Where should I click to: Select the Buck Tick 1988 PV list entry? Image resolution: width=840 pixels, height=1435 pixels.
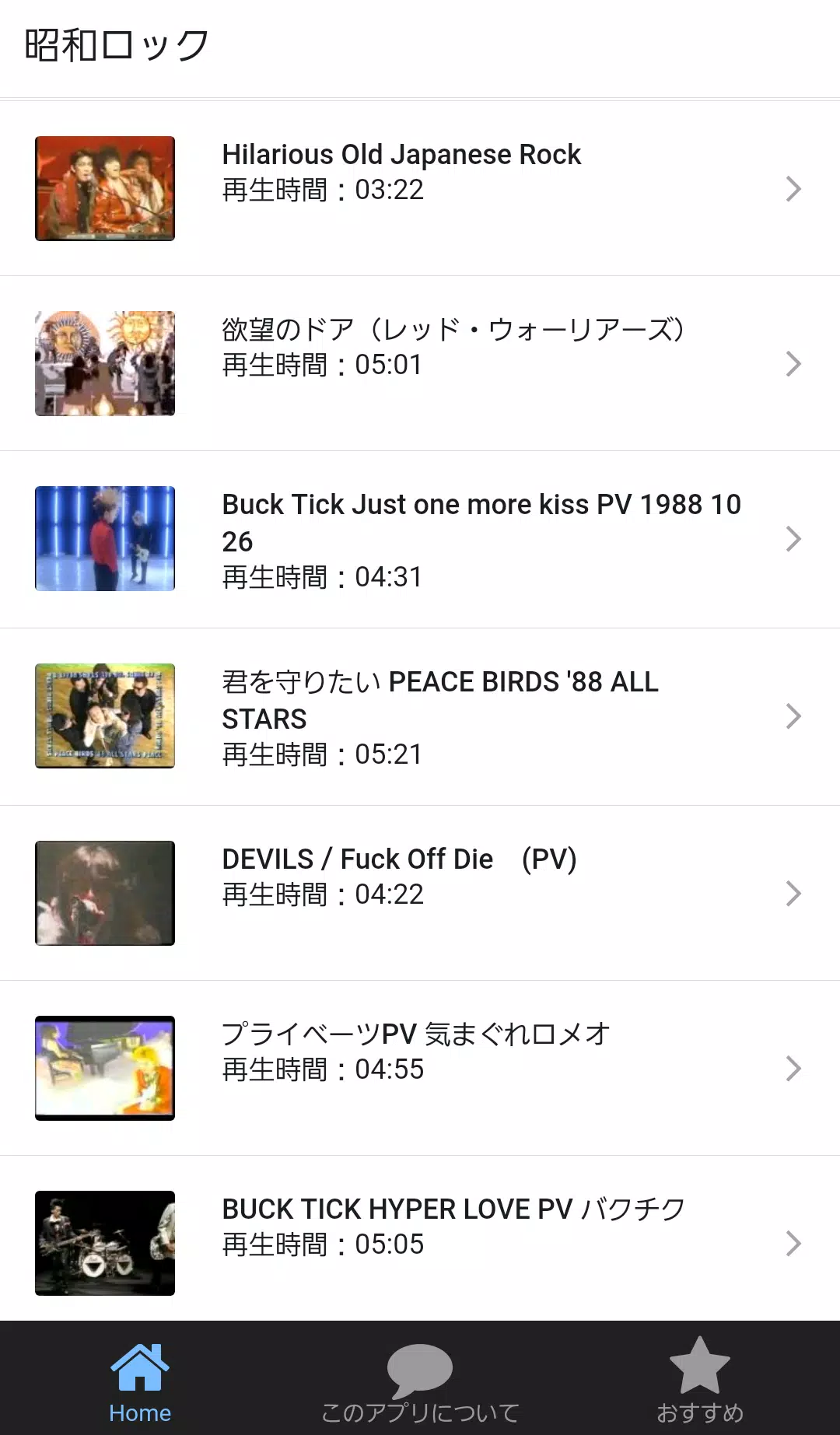(420, 538)
